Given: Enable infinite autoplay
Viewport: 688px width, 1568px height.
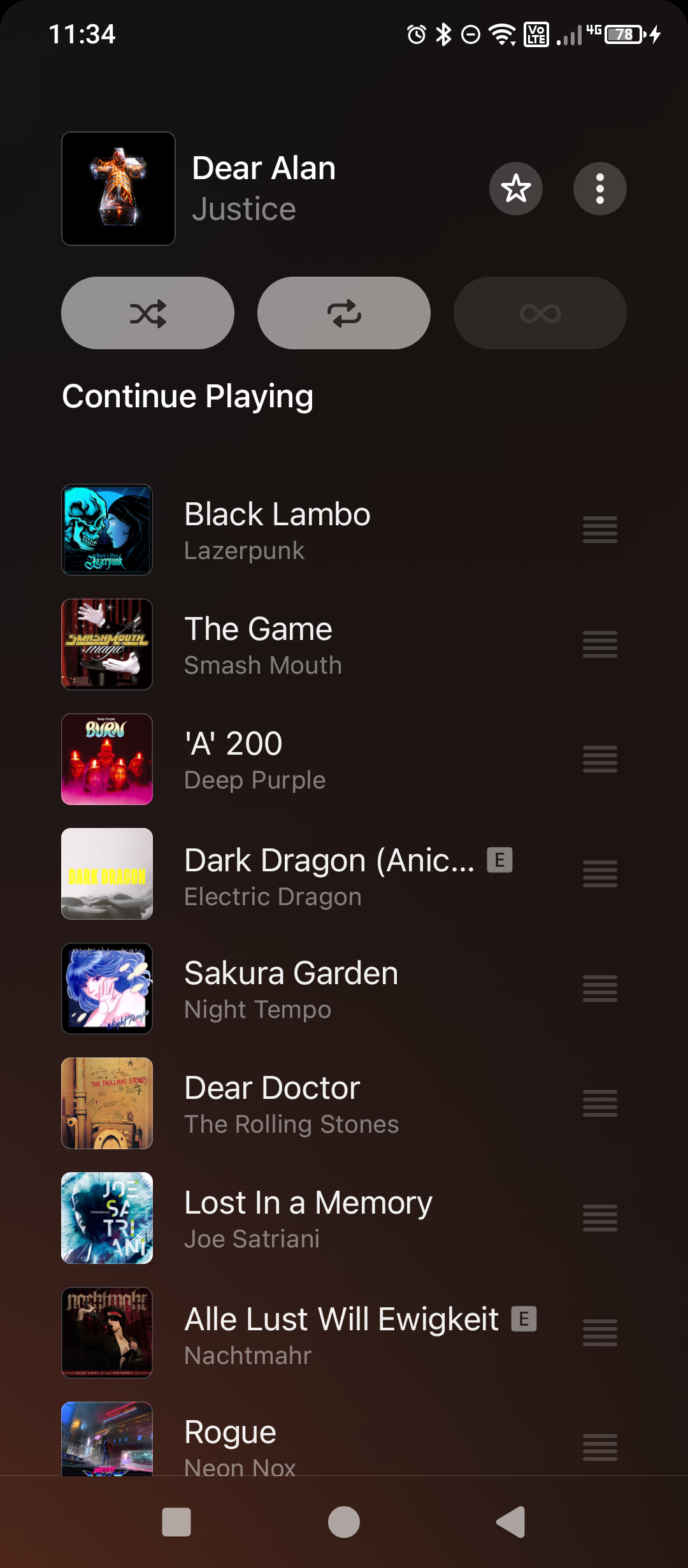Looking at the screenshot, I should point(540,313).
